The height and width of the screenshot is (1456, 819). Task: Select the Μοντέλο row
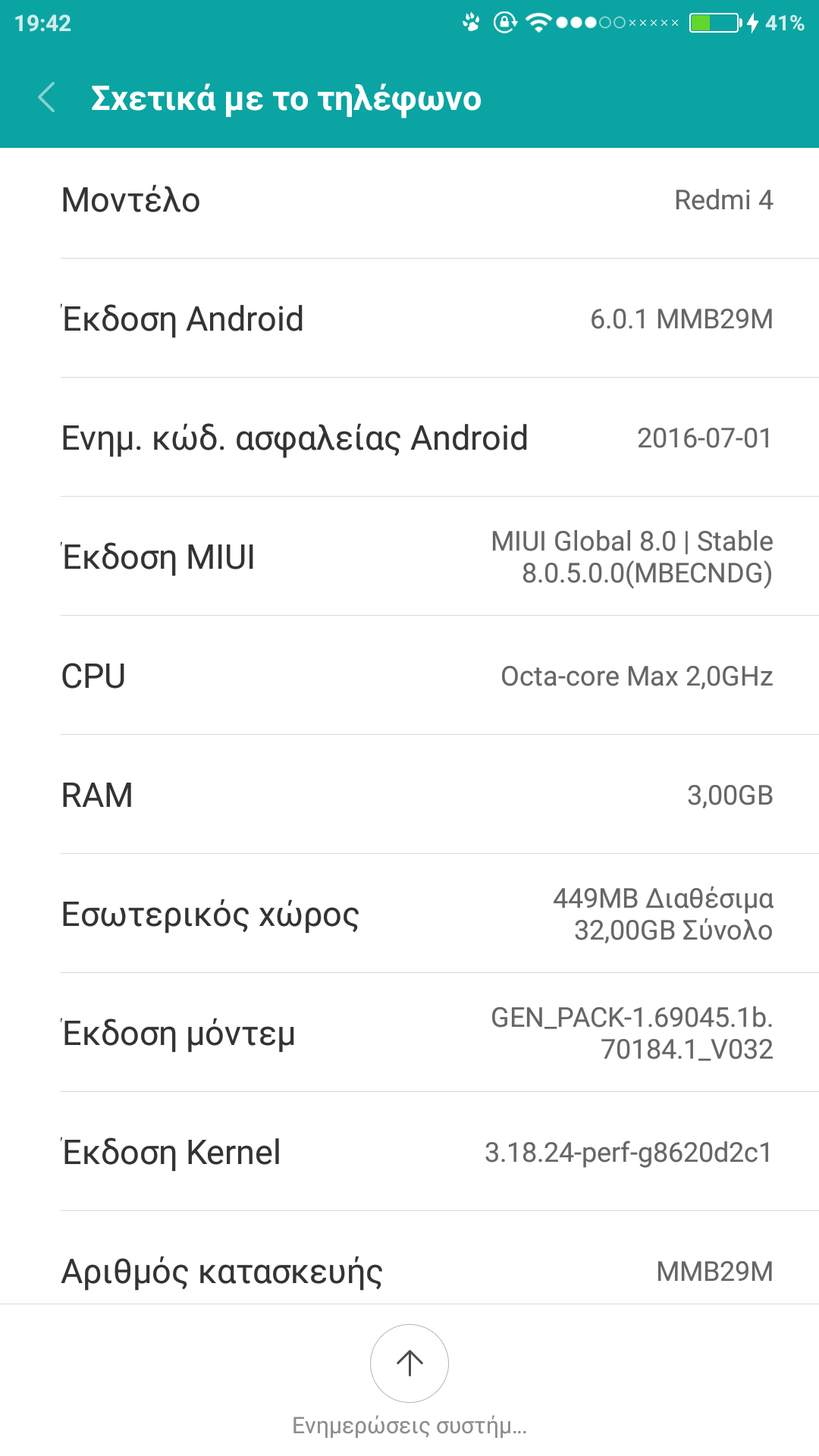[x=409, y=200]
